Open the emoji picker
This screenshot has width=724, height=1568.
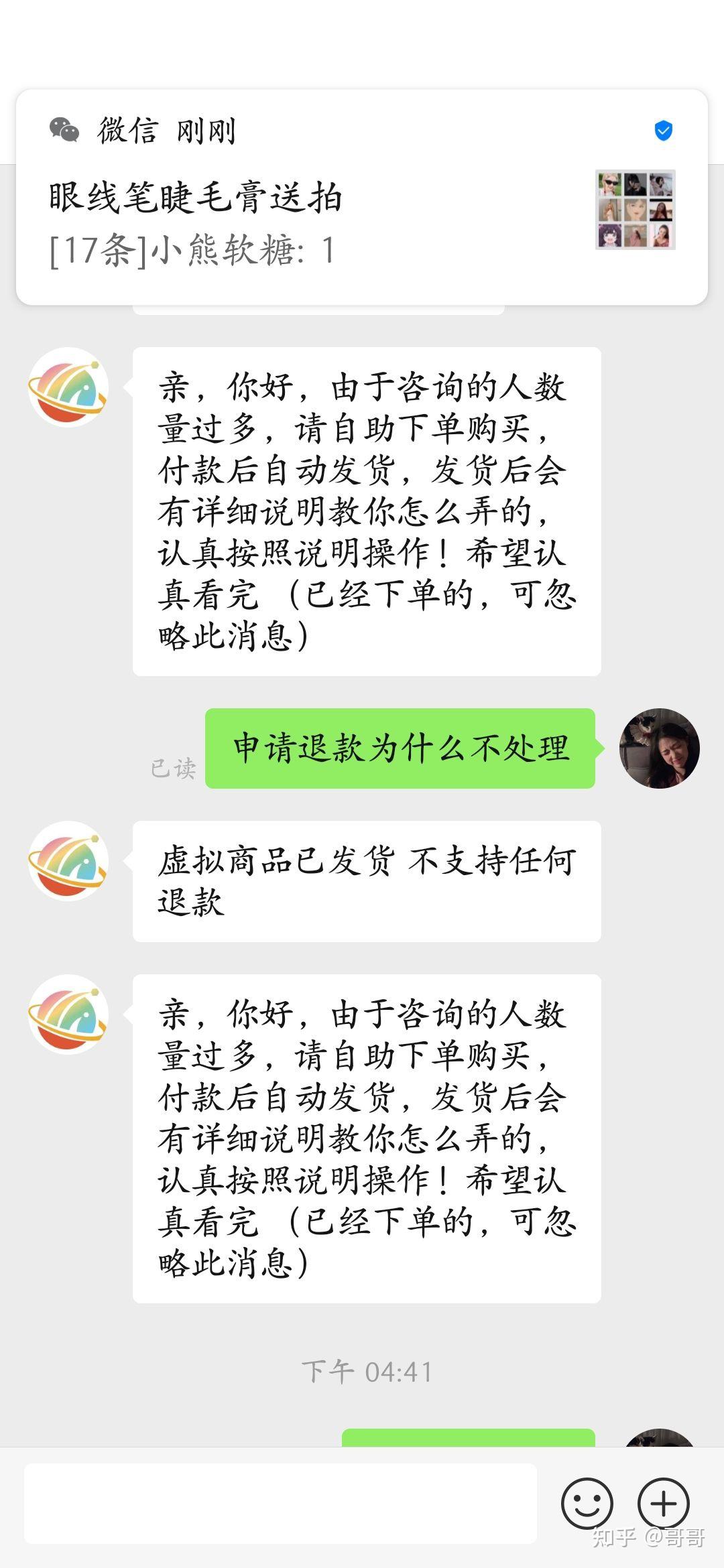click(587, 1504)
